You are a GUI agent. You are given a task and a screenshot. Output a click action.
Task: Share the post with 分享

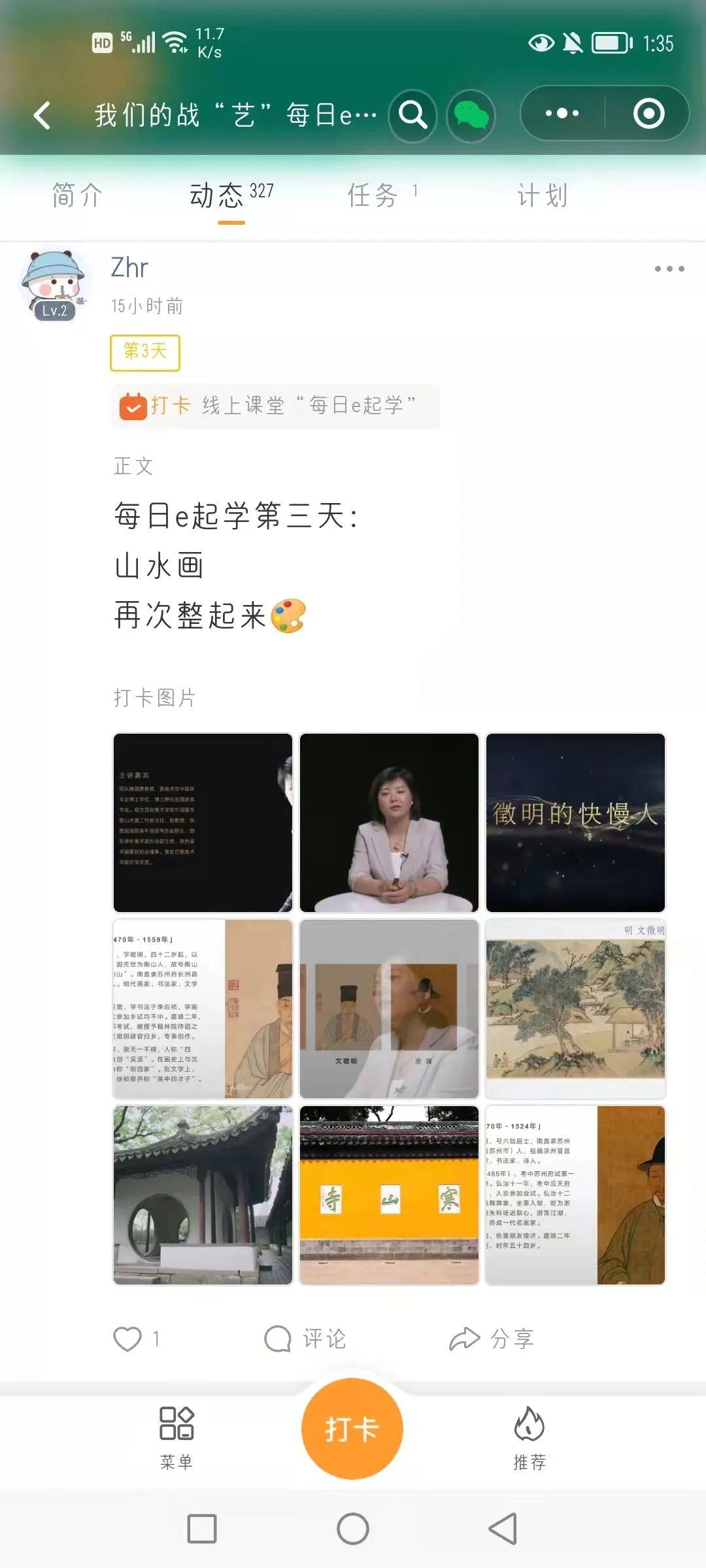point(492,1339)
